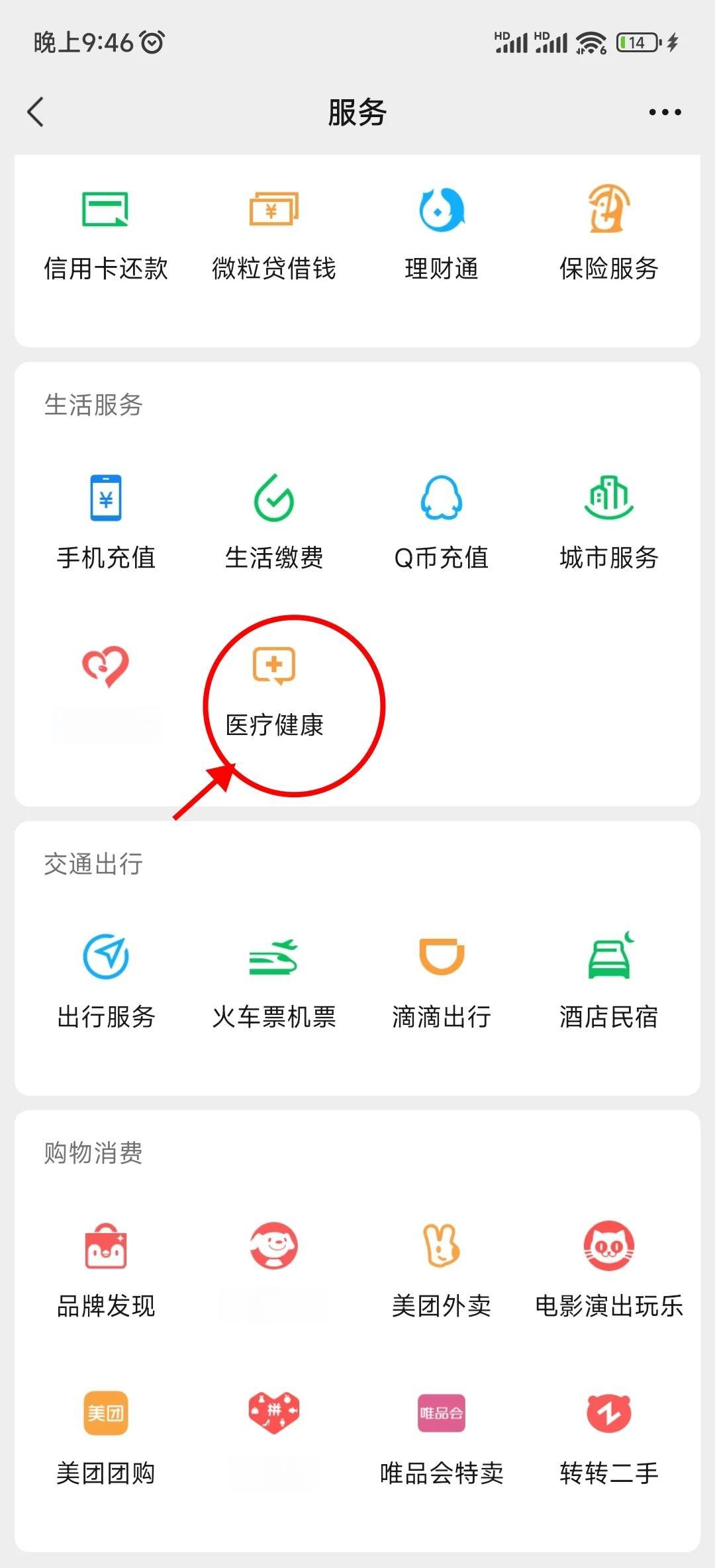Start 滴滴出行 DiDi ride hailing
Screen dimensions: 715x1568
pyautogui.click(x=441, y=979)
